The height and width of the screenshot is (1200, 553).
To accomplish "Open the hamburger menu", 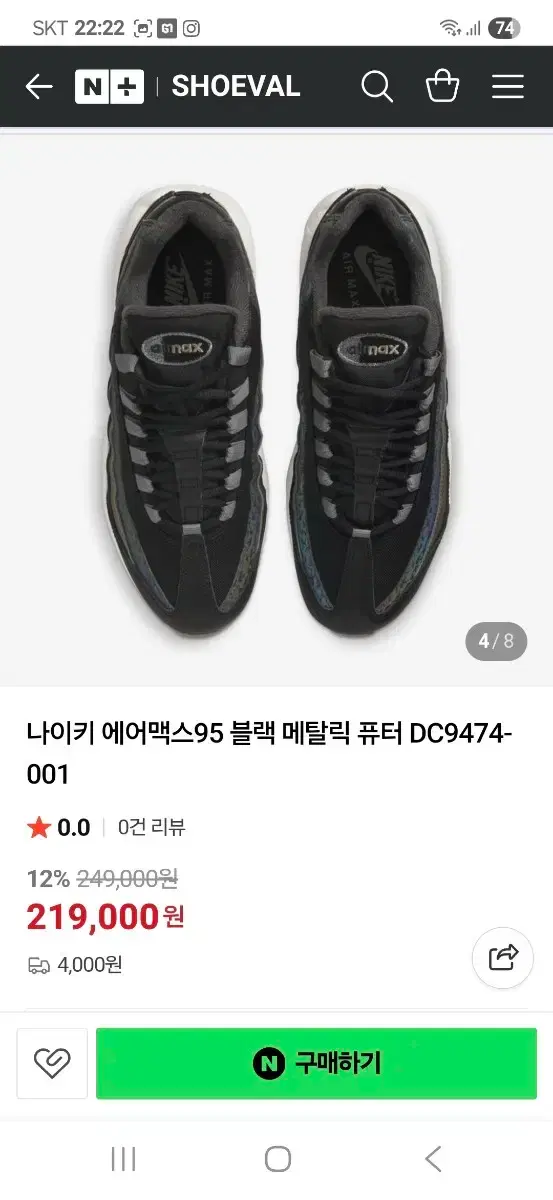I will [508, 87].
